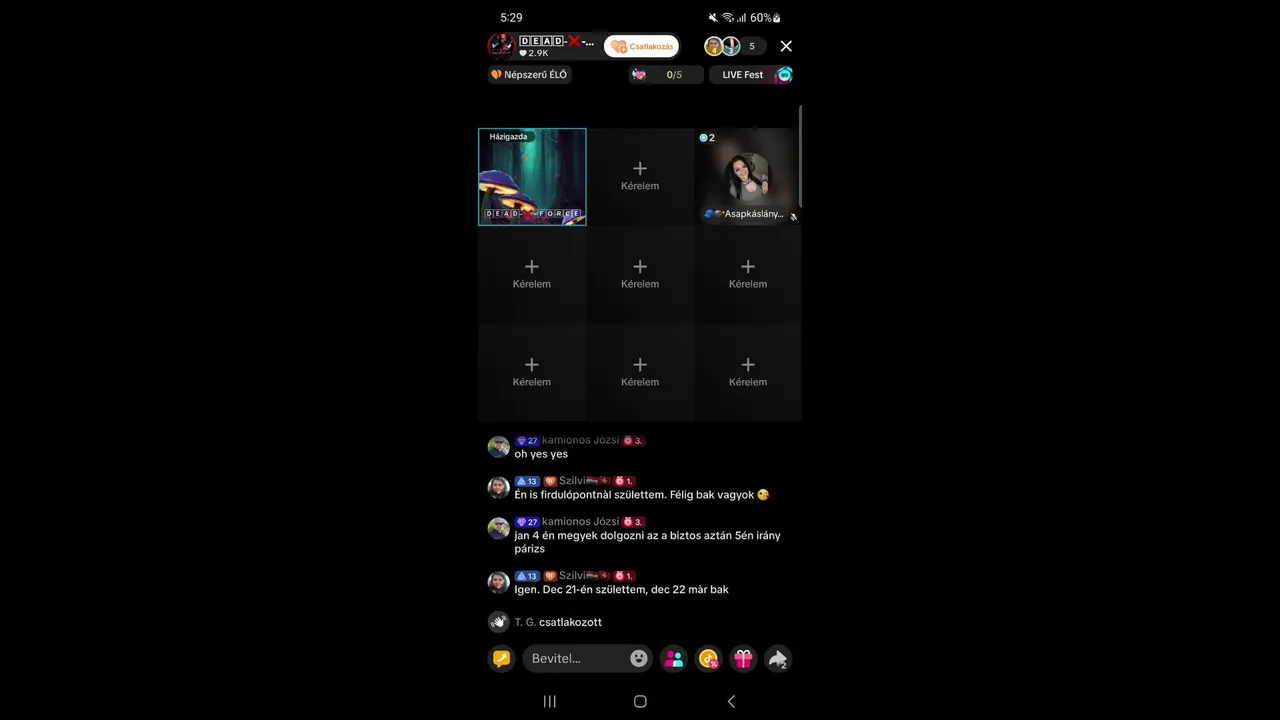This screenshot has height=720, width=1280.
Task: Open Asapkáslány guest tile
Action: pyautogui.click(x=748, y=177)
